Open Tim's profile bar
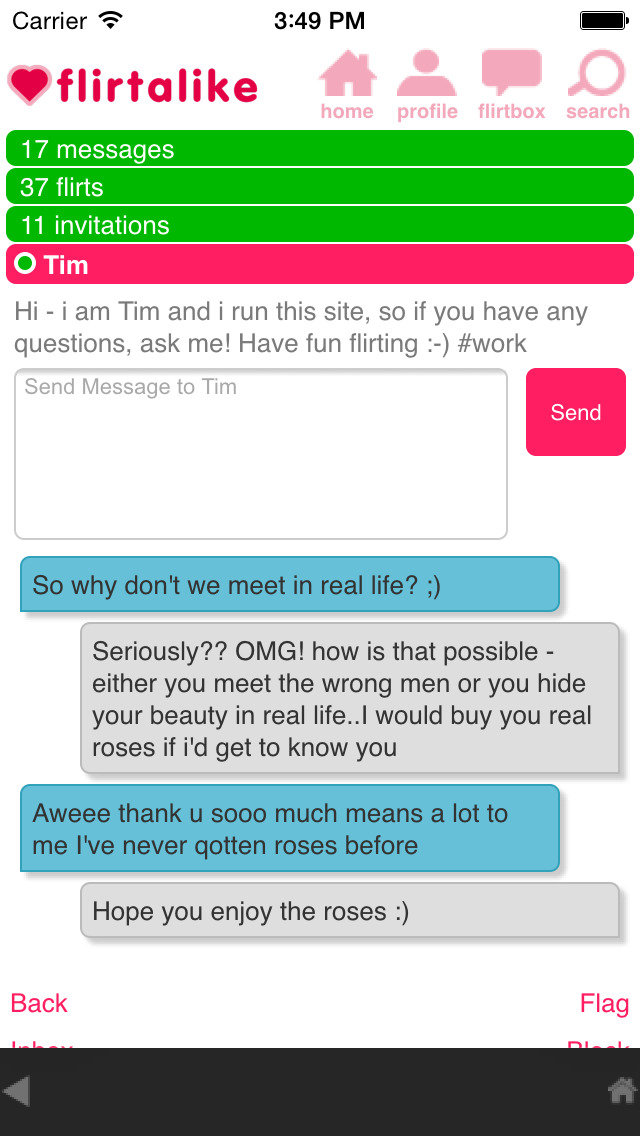The height and width of the screenshot is (1136, 640). [x=320, y=264]
